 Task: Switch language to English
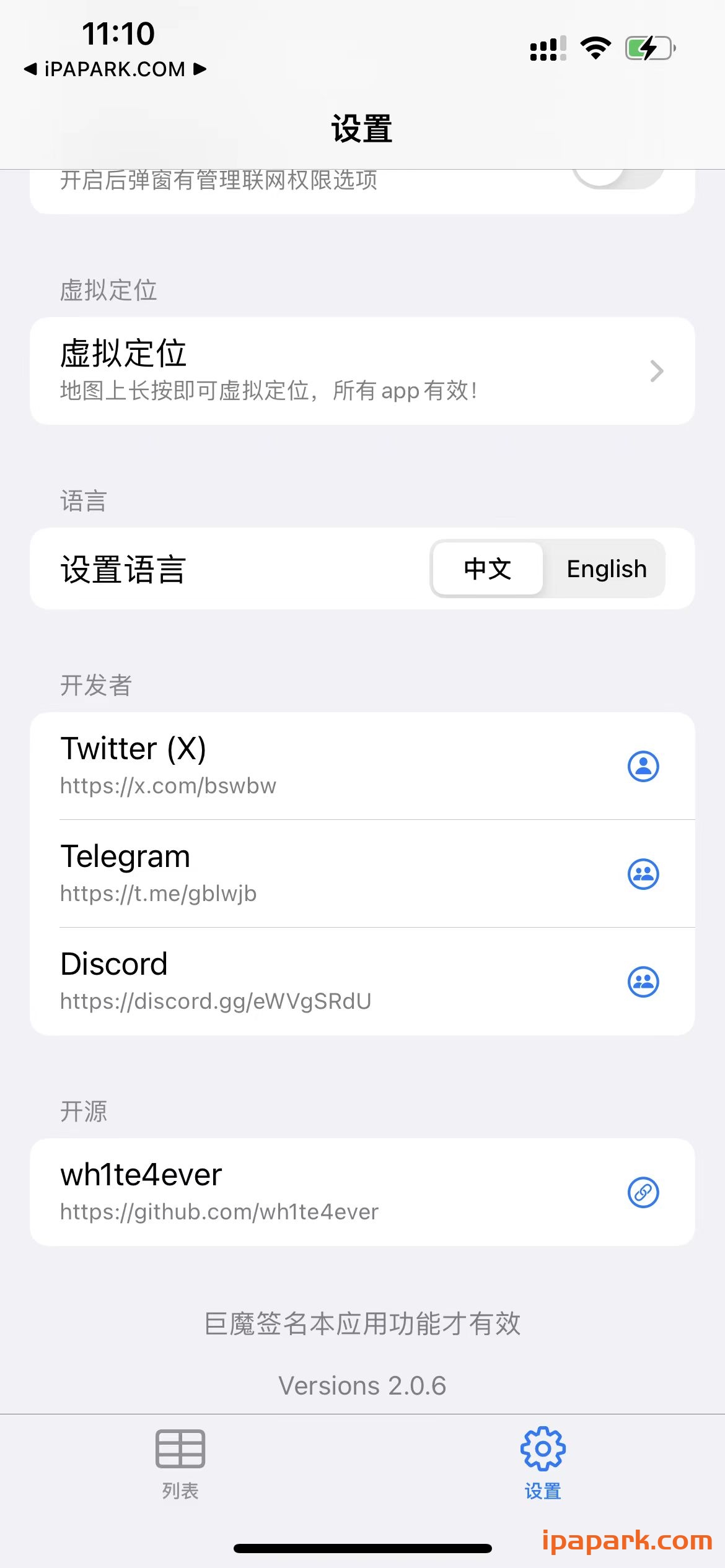(606, 568)
